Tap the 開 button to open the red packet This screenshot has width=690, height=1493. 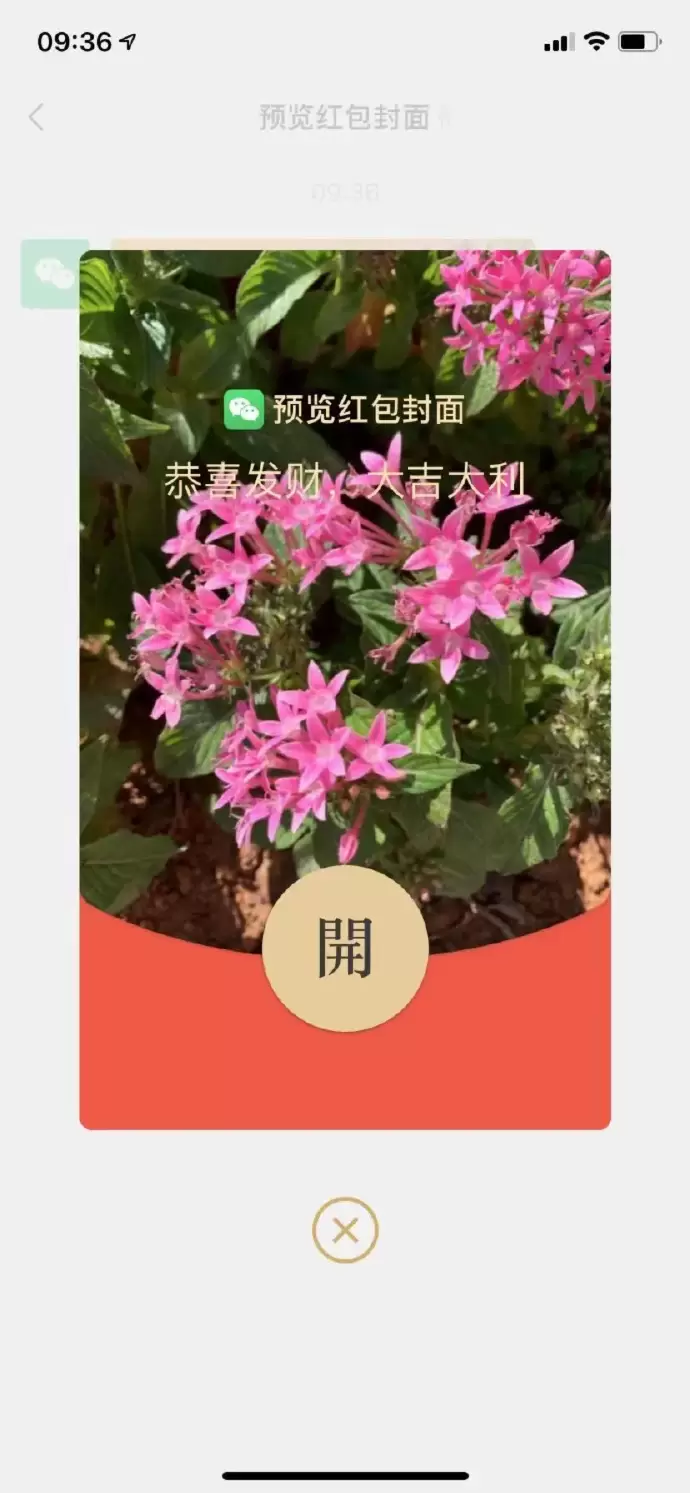click(345, 948)
